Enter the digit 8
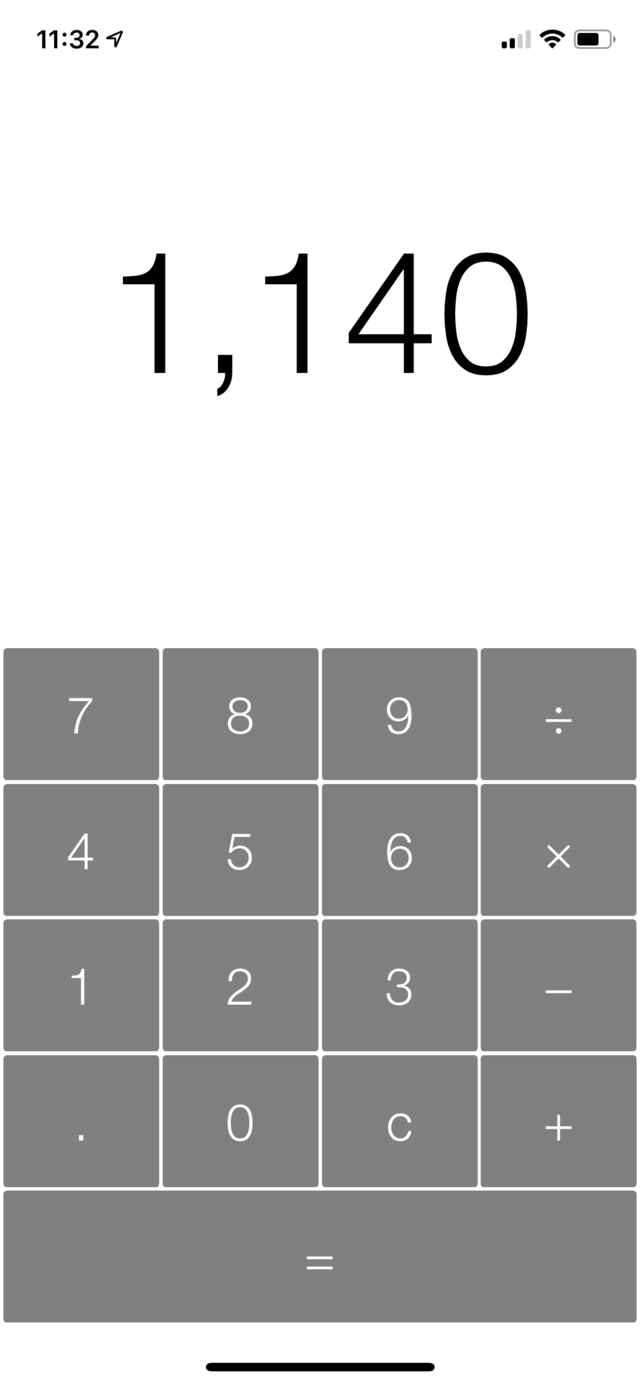The height and width of the screenshot is (1385, 640). (240, 714)
